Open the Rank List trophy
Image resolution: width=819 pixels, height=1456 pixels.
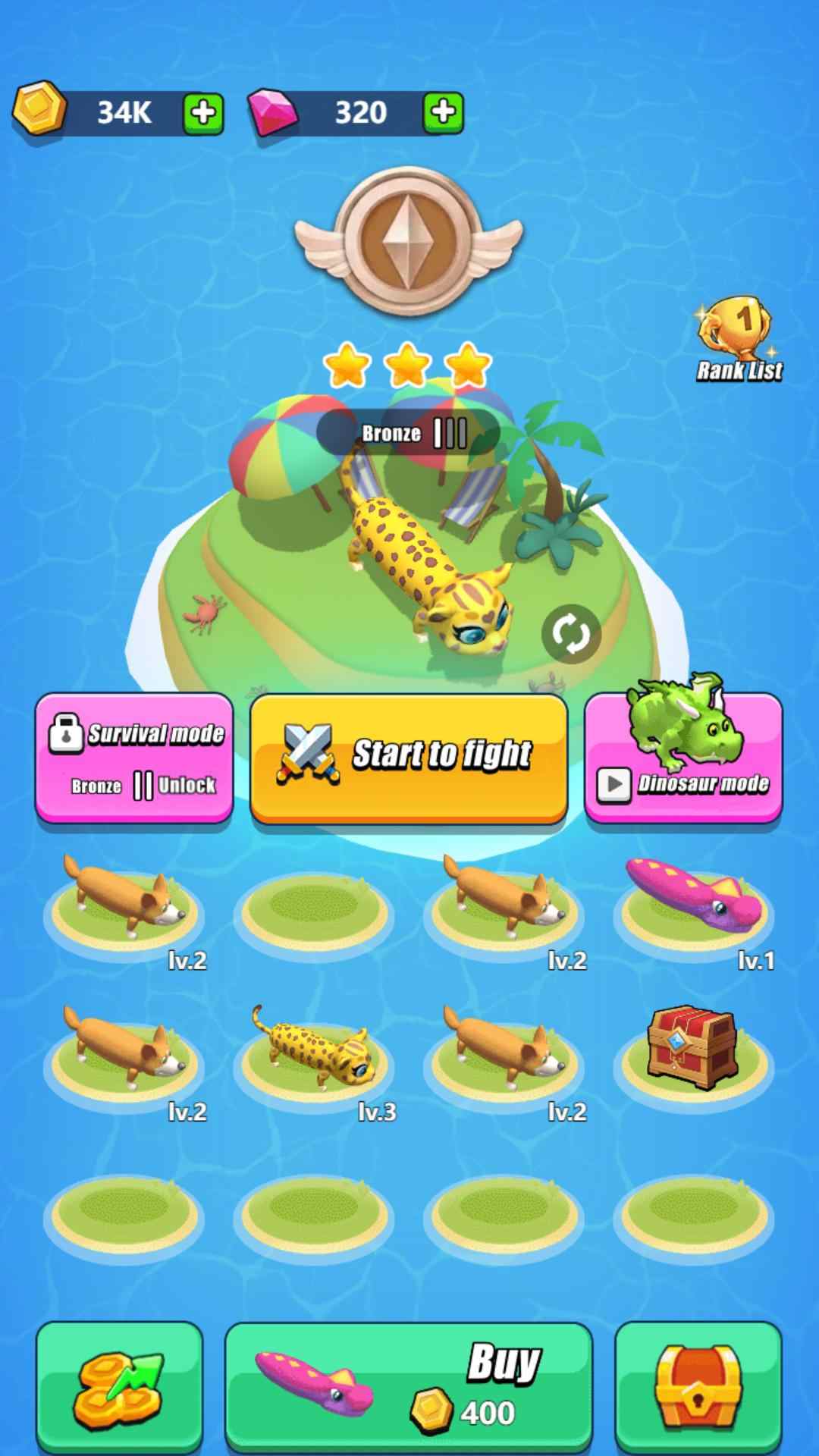[739, 338]
